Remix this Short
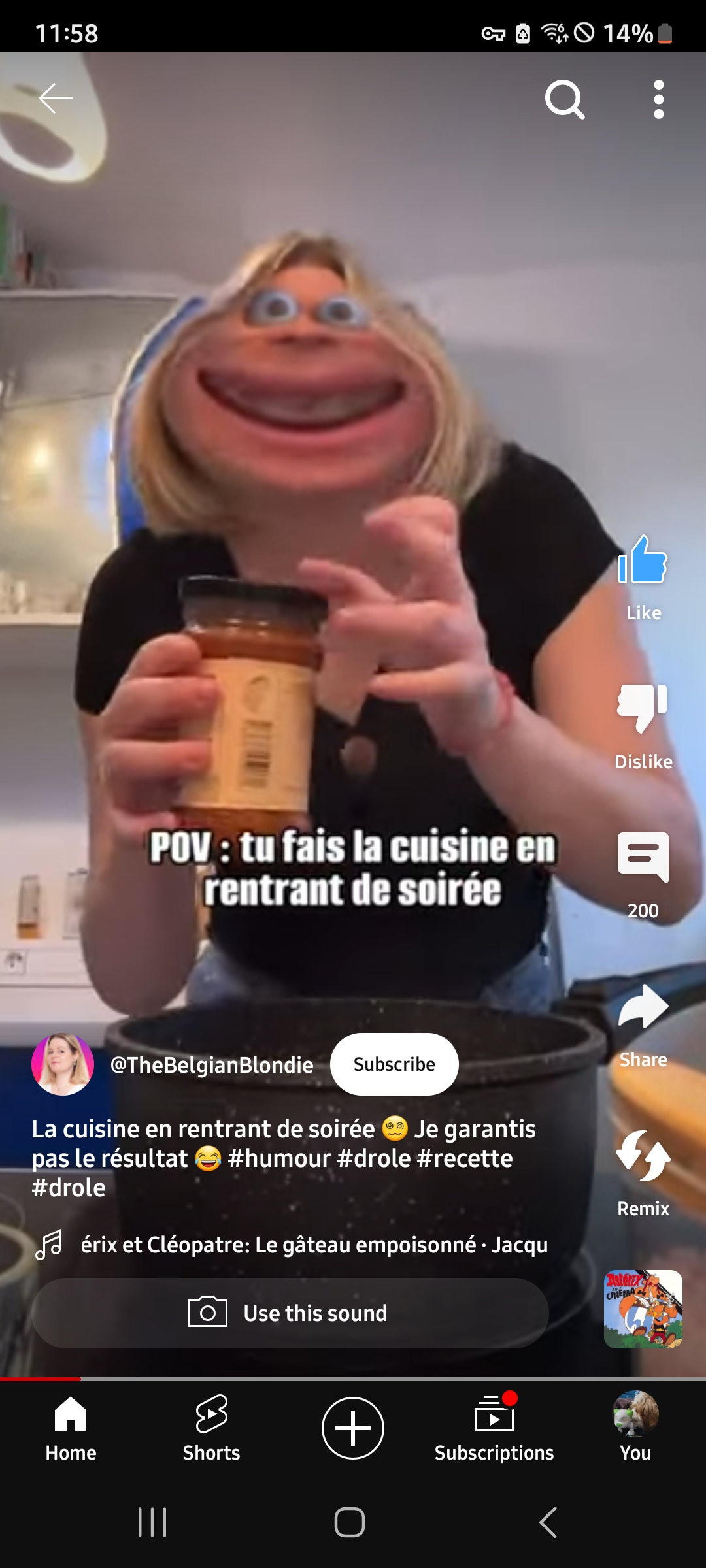Viewport: 706px width, 1568px height. pyautogui.click(x=643, y=1156)
